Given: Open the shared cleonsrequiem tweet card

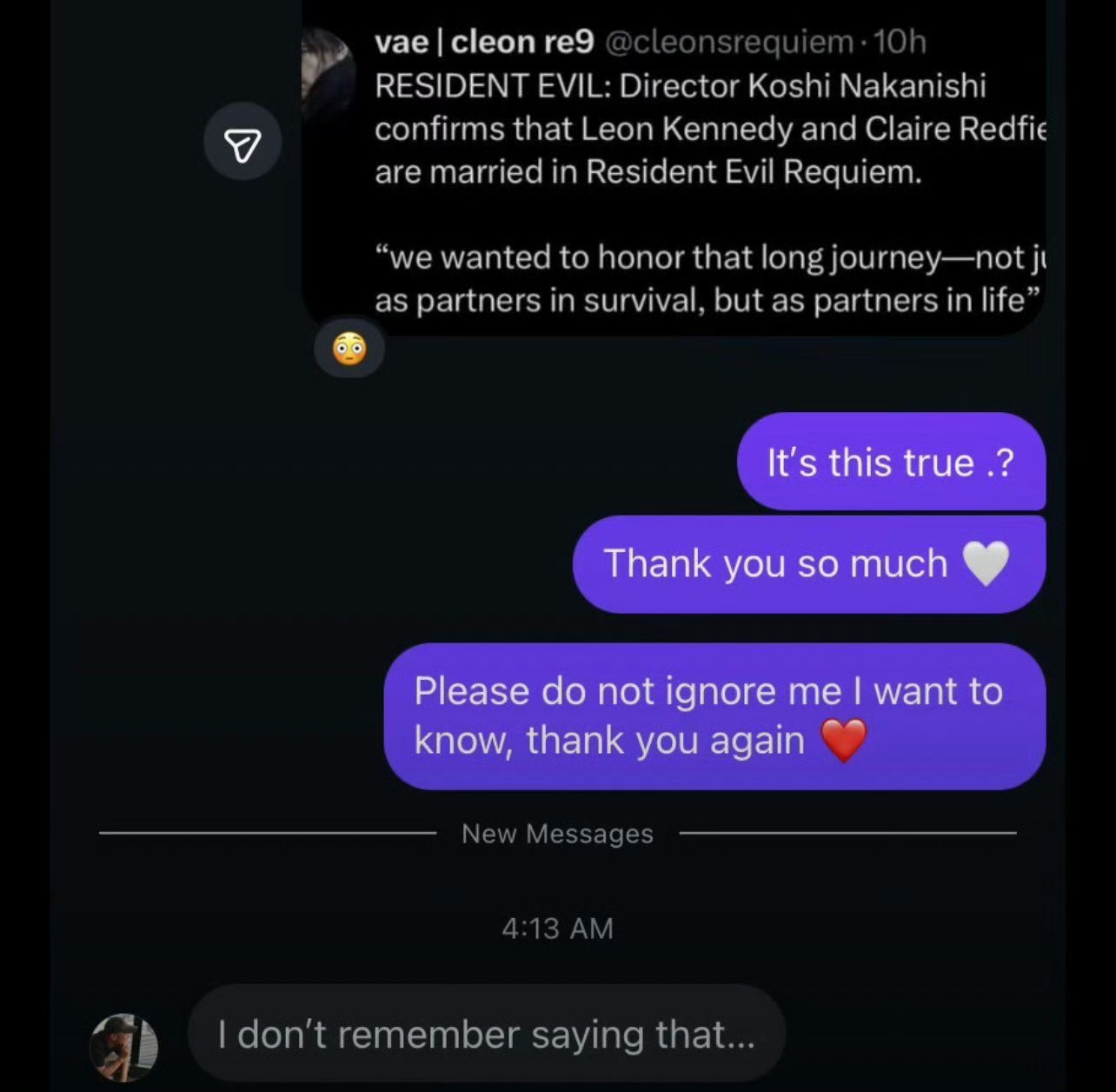Looking at the screenshot, I should coord(687,174).
